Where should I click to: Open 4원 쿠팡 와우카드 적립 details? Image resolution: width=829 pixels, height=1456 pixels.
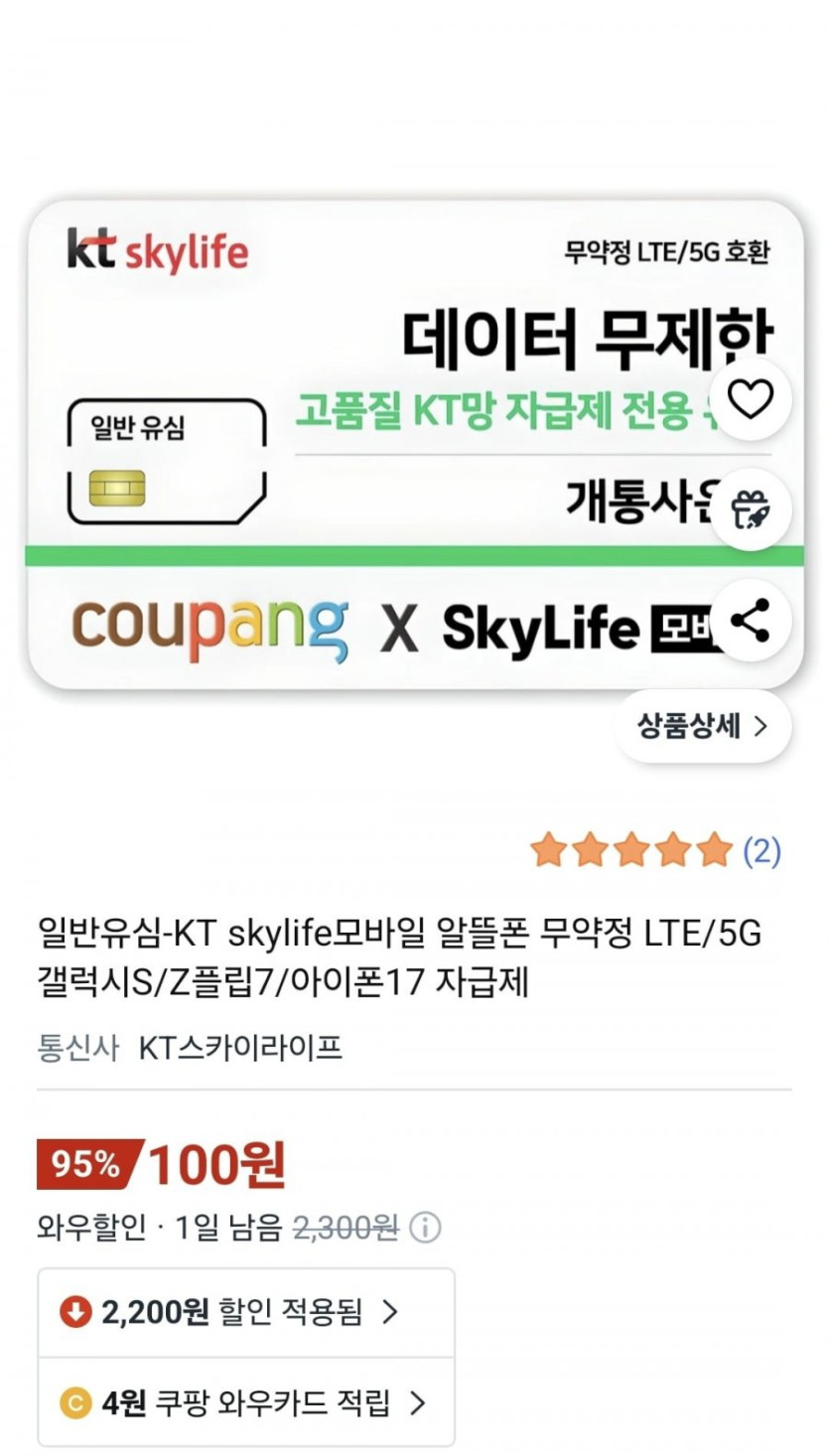[x=246, y=1403]
